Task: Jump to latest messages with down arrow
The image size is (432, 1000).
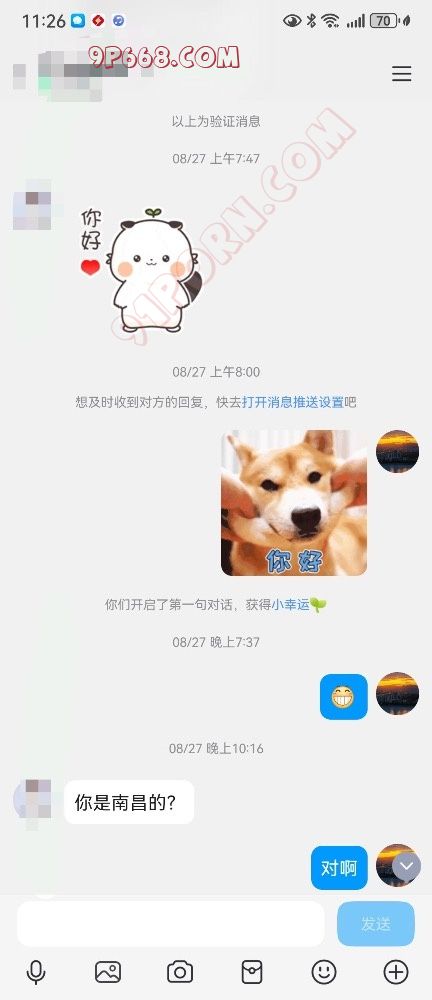Action: [x=406, y=866]
